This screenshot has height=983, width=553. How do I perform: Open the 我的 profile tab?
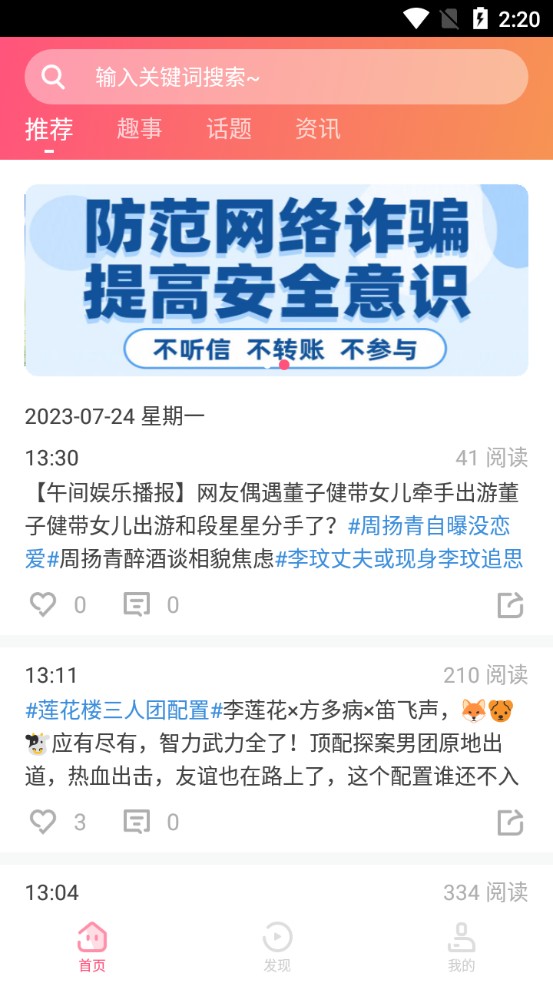click(x=461, y=947)
